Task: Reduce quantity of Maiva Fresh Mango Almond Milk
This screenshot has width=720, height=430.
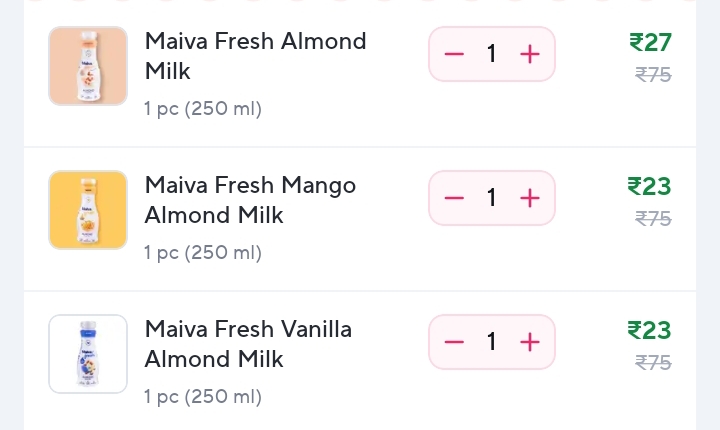Action: (x=454, y=198)
